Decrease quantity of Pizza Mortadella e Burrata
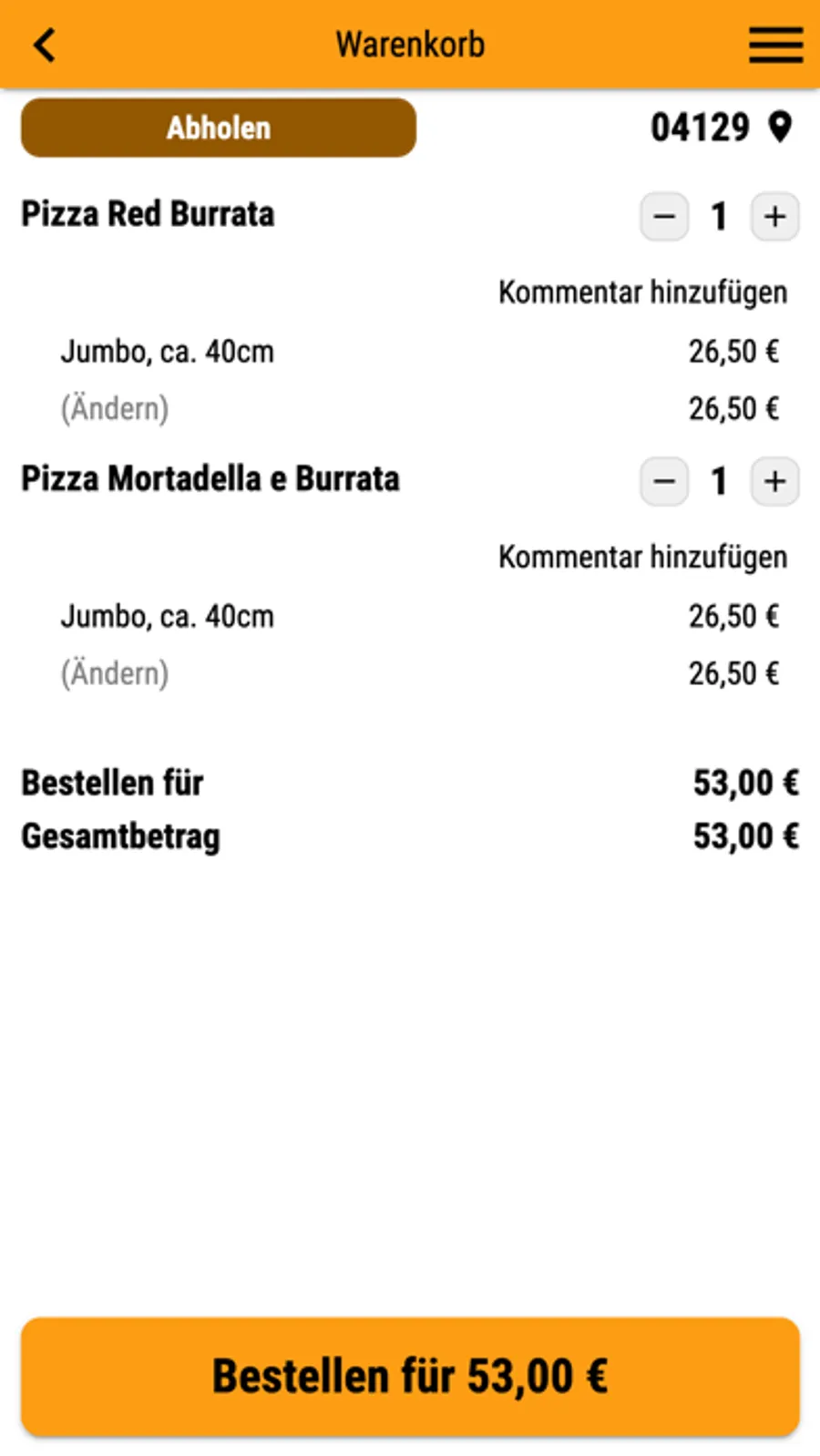This screenshot has height=1456, width=820. [x=664, y=481]
